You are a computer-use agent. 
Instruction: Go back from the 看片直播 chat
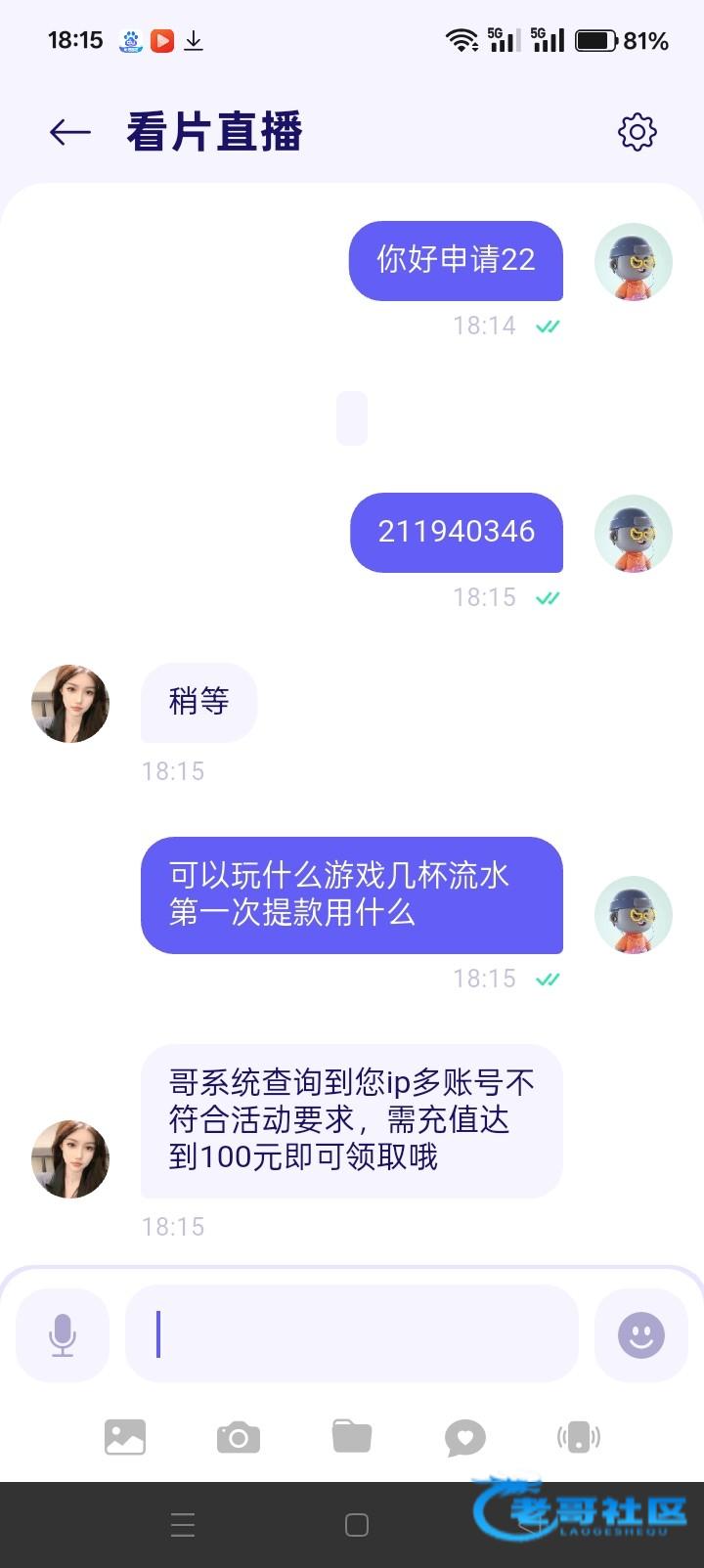click(70, 132)
